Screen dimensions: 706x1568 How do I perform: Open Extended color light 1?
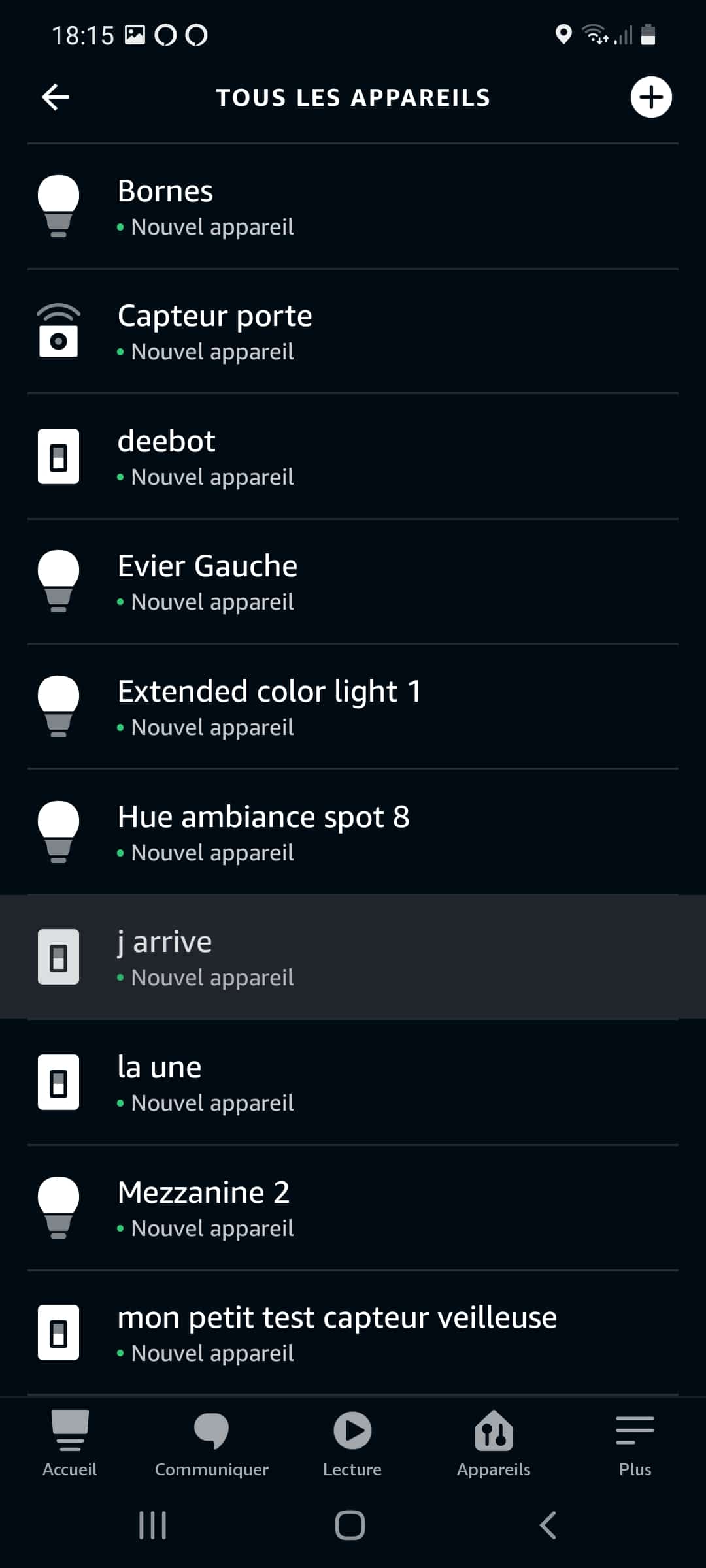tap(353, 706)
